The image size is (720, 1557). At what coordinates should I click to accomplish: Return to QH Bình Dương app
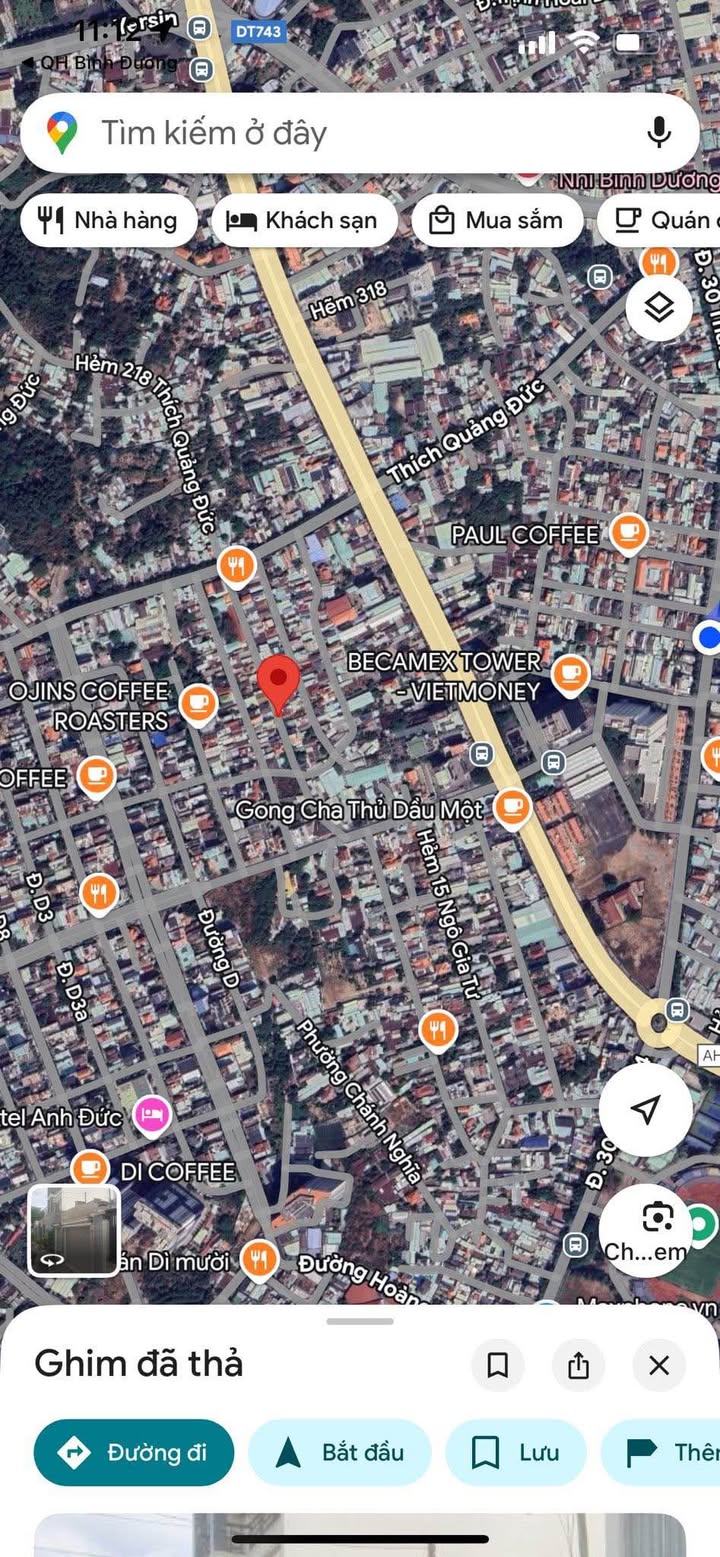(x=99, y=62)
